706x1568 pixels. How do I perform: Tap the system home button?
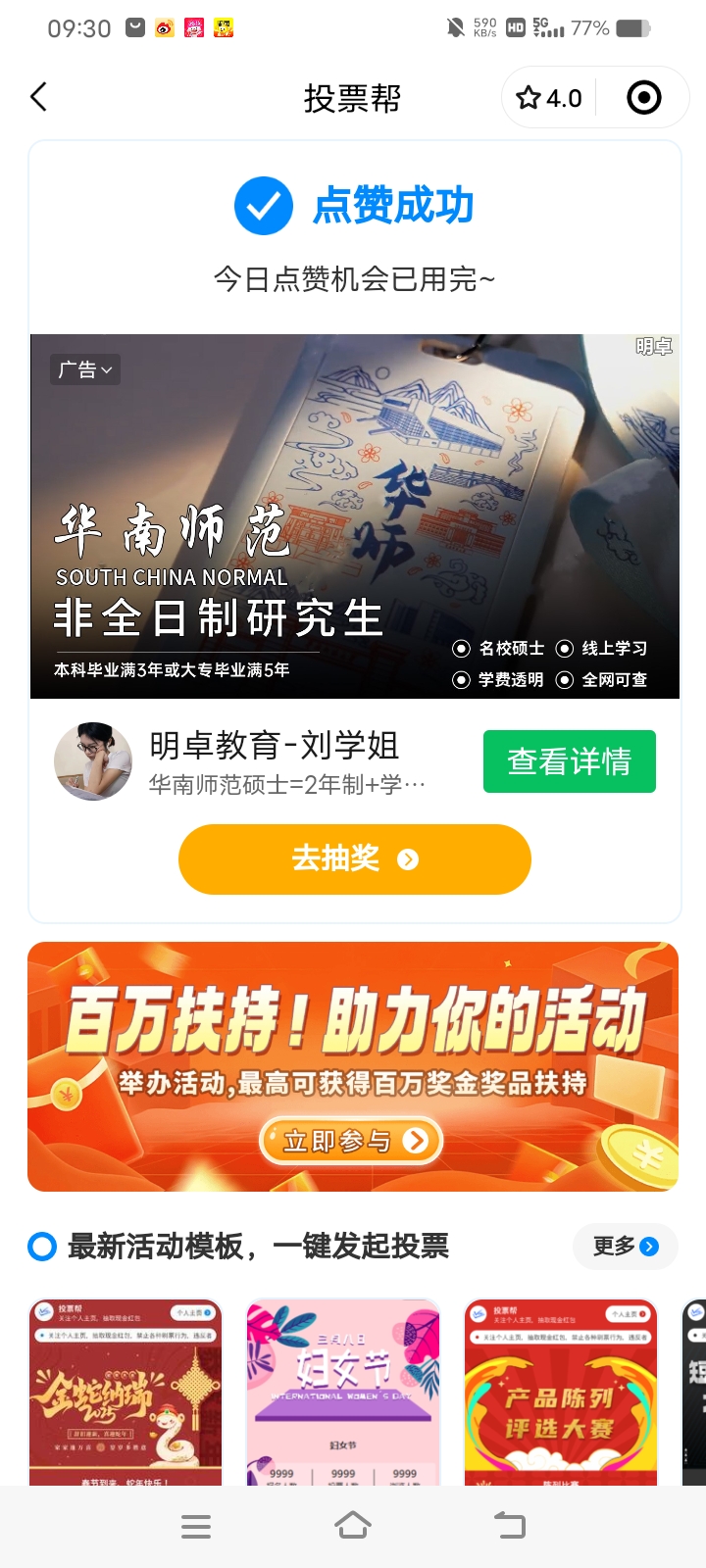[353, 1526]
